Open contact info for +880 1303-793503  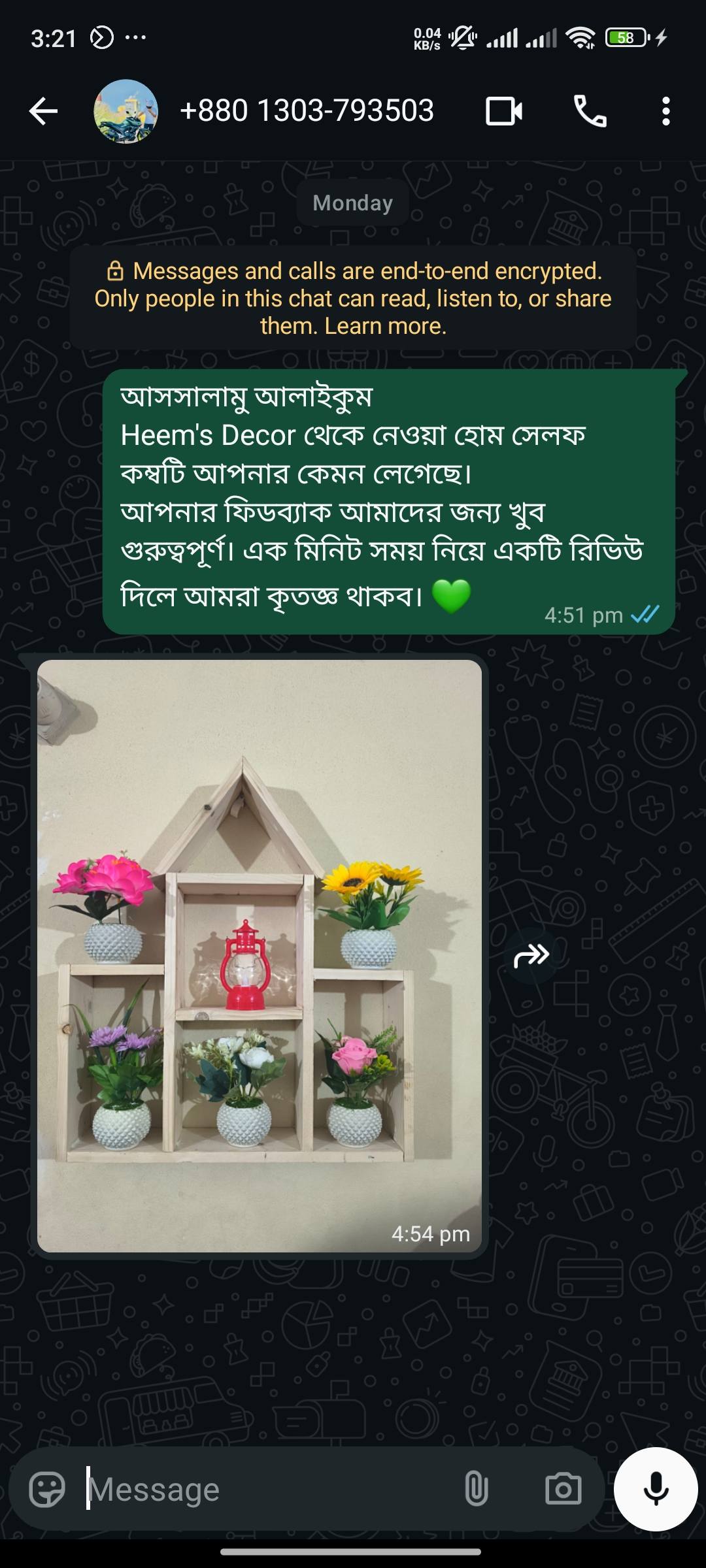306,111
